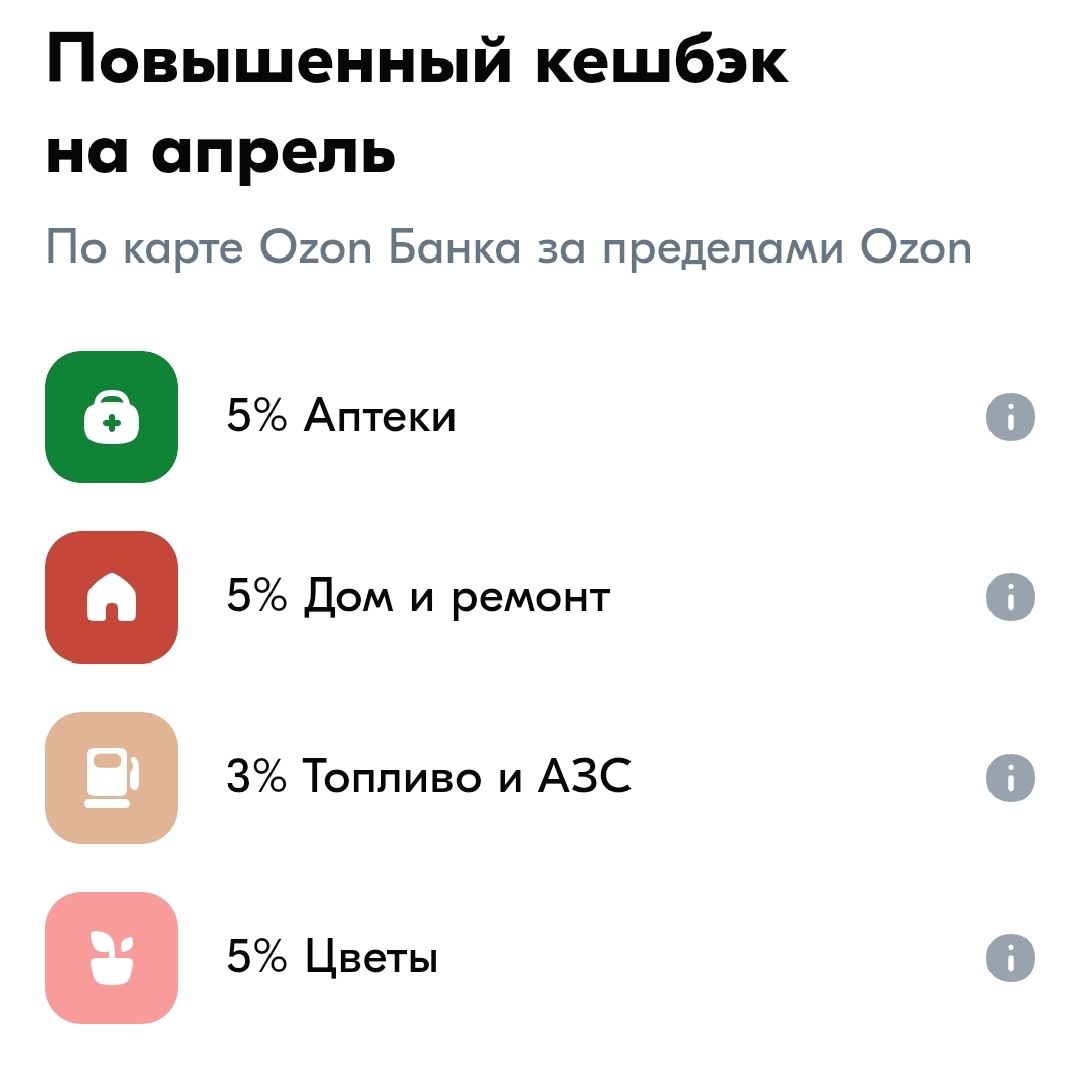Viewport: 1080px width, 1071px height.
Task: View info about 5% Цветы cashback
Action: coord(1010,958)
